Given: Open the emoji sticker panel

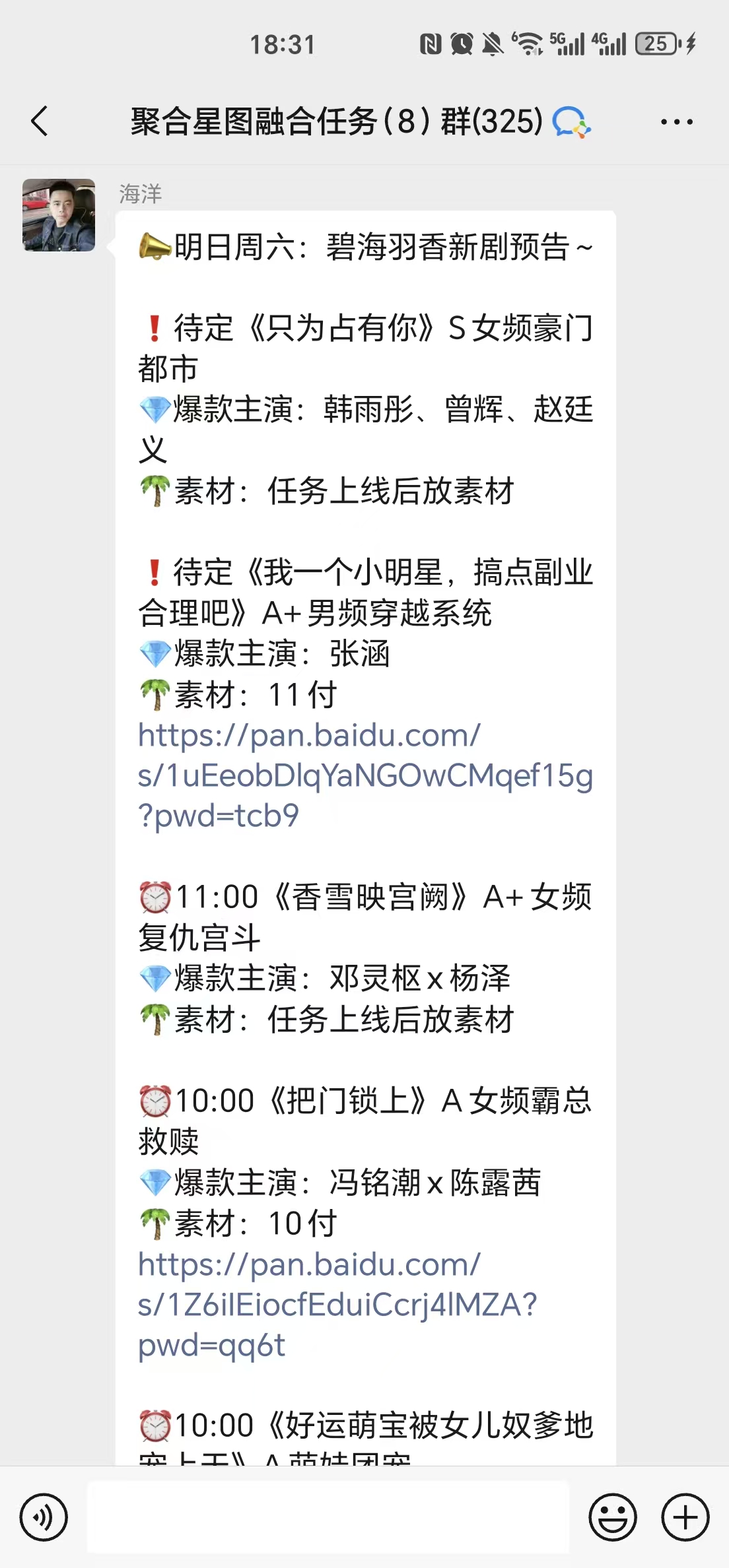Looking at the screenshot, I should 613,1517.
